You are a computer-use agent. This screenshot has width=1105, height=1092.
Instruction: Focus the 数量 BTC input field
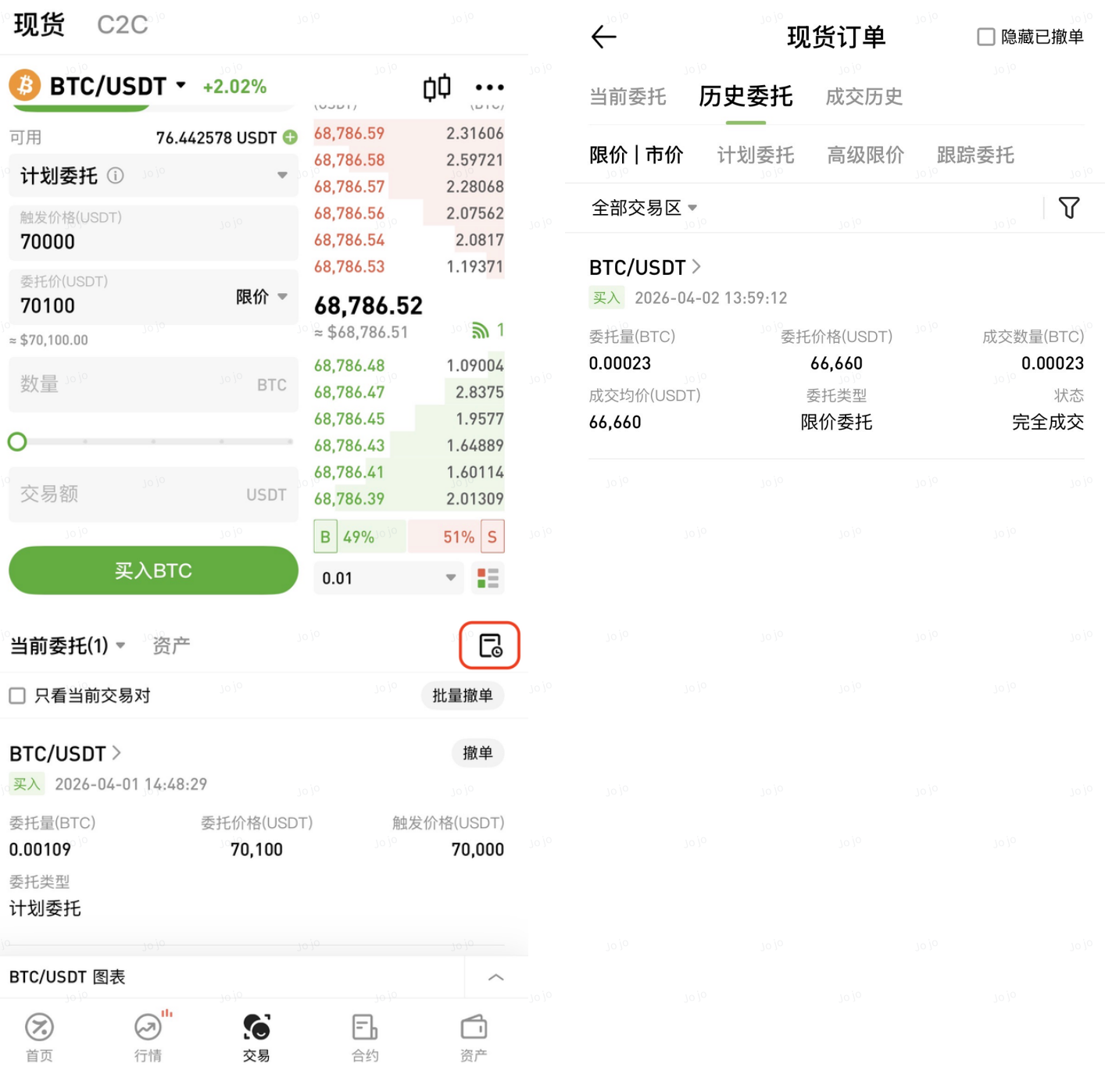[x=141, y=384]
